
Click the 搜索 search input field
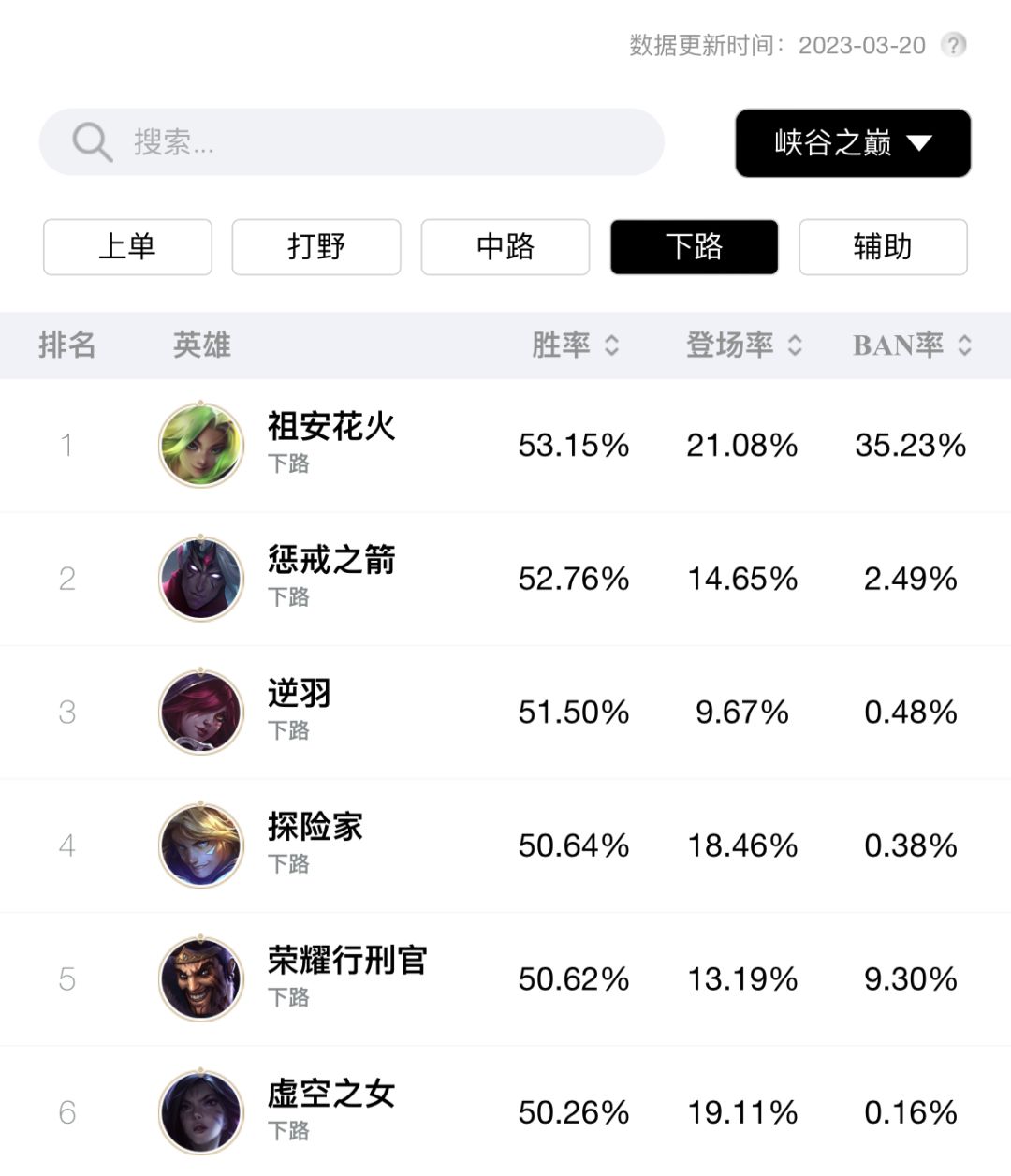(351, 141)
